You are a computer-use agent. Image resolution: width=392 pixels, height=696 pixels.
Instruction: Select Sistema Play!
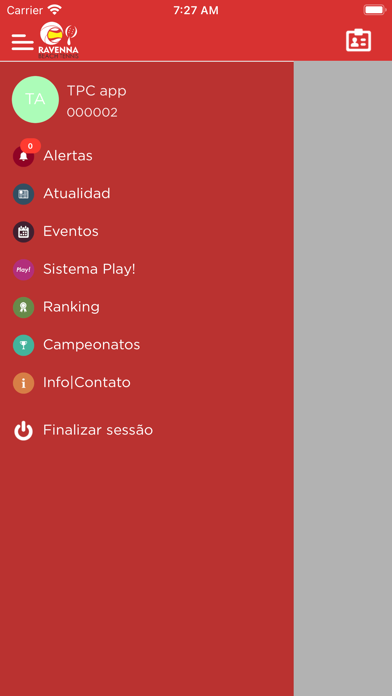coord(147,269)
